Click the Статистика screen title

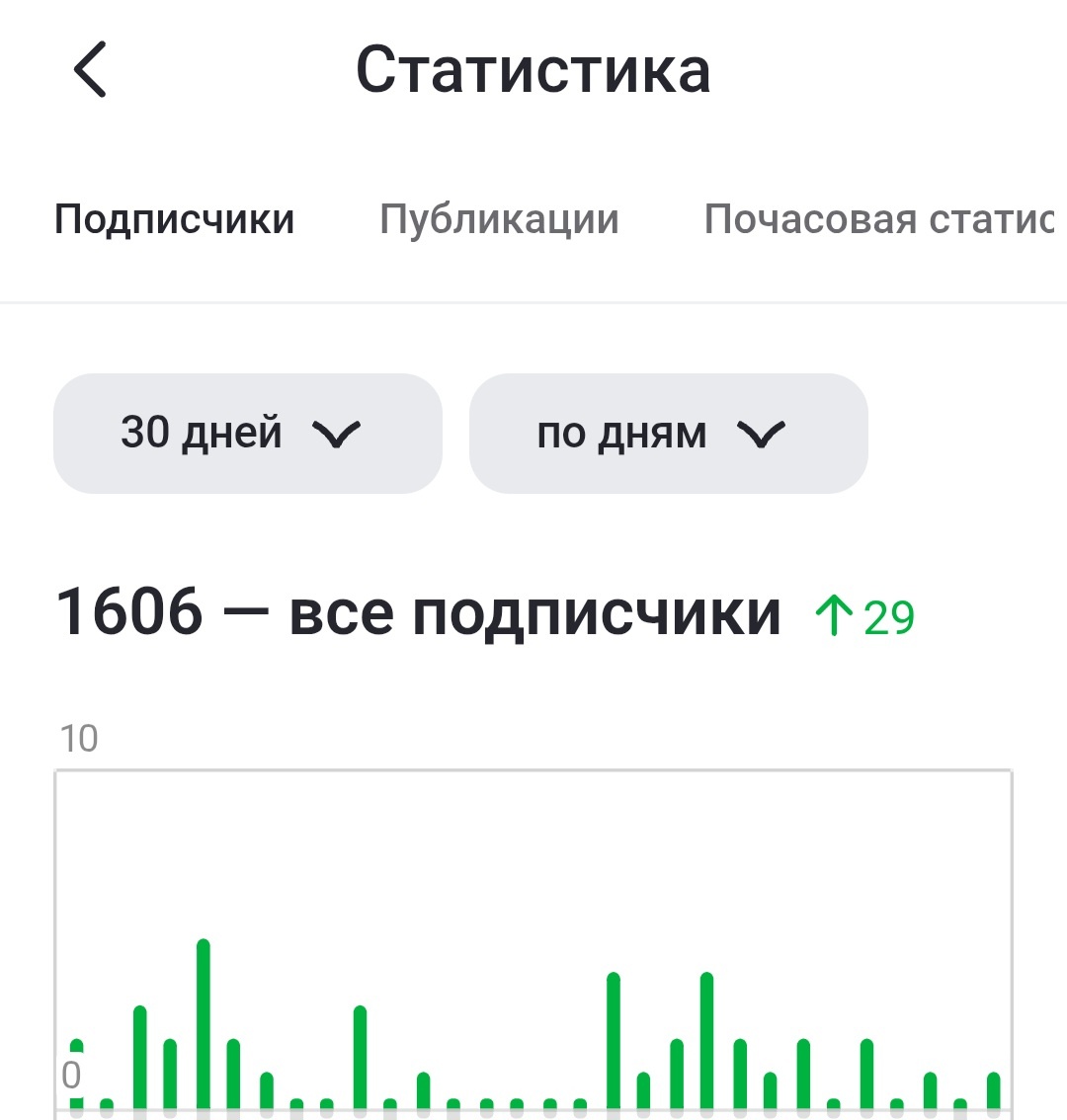click(535, 69)
